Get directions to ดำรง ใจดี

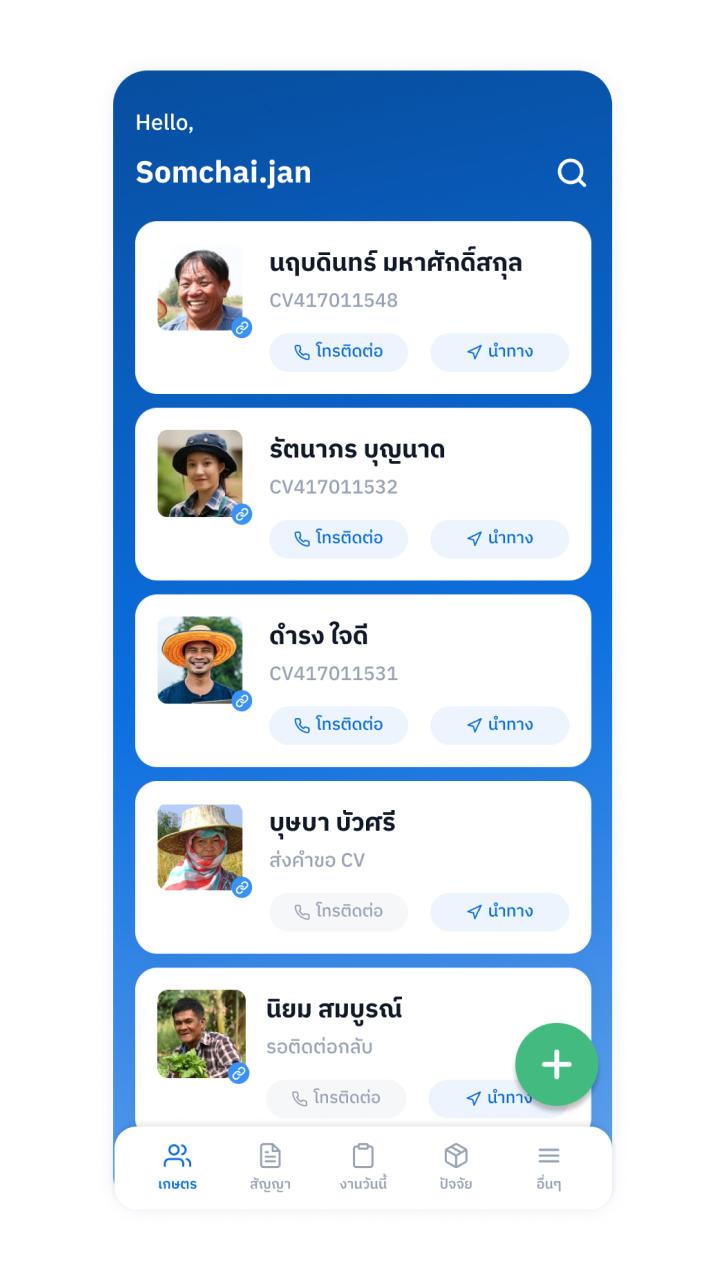499,725
